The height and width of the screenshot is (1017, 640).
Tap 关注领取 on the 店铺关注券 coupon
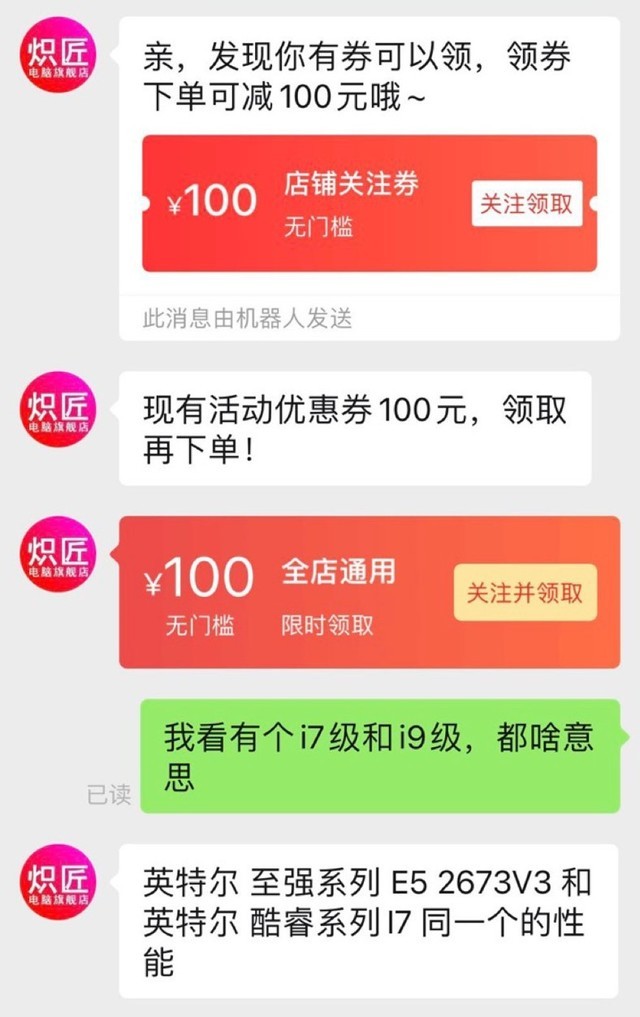[x=526, y=204]
